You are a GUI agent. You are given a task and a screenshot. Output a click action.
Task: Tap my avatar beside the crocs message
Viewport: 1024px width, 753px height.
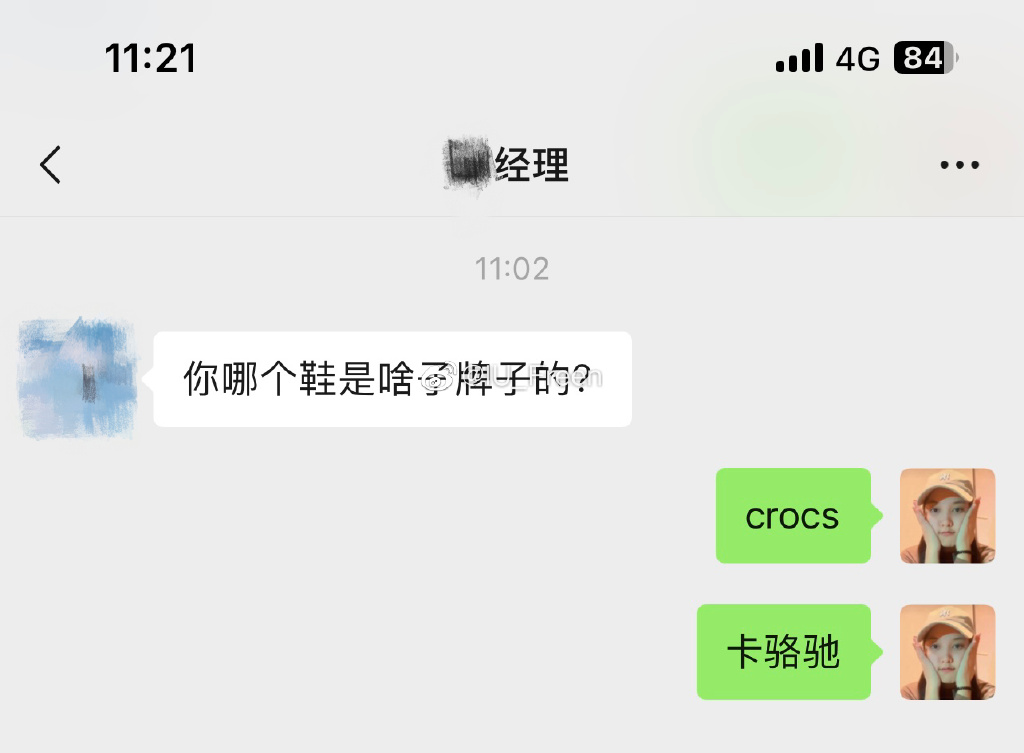(947, 515)
